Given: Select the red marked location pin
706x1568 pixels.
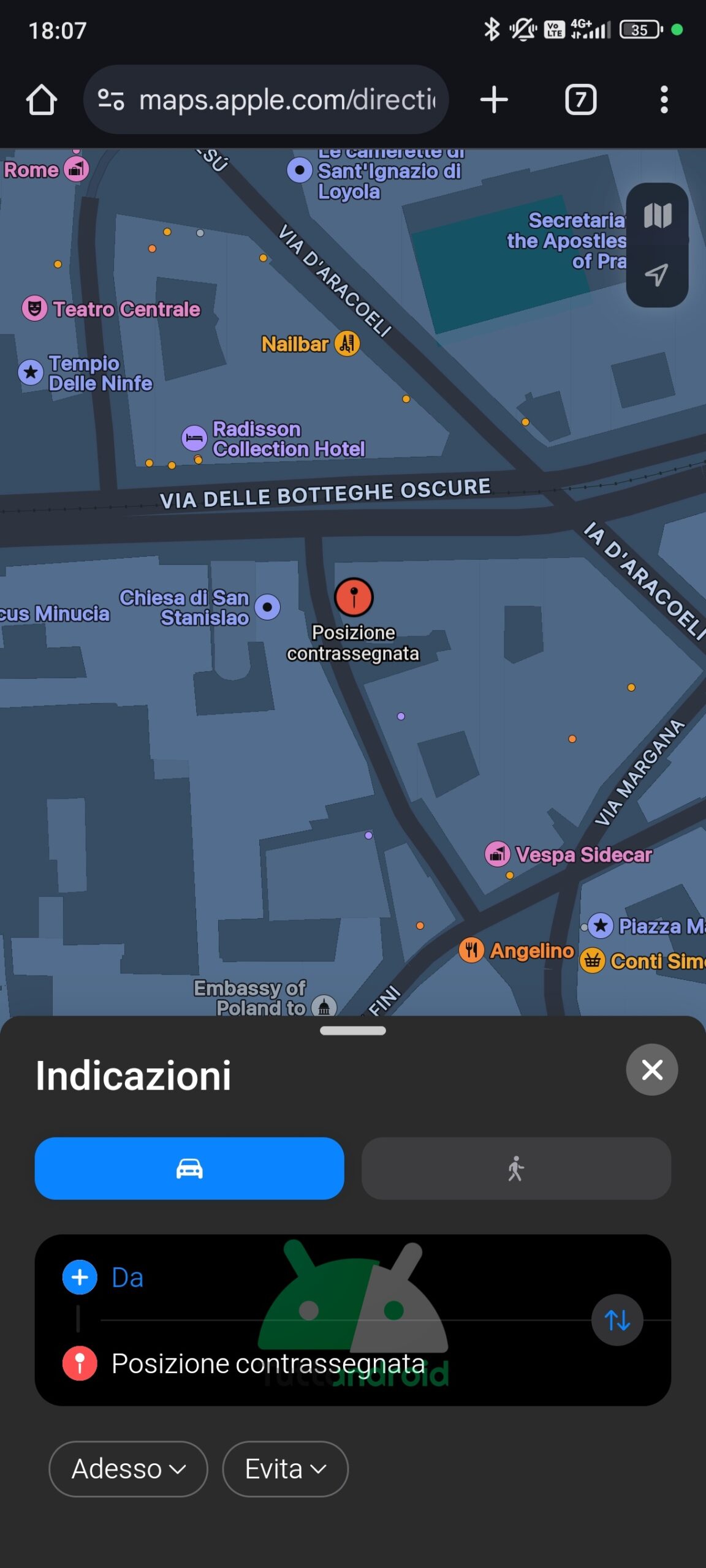Looking at the screenshot, I should (x=354, y=597).
